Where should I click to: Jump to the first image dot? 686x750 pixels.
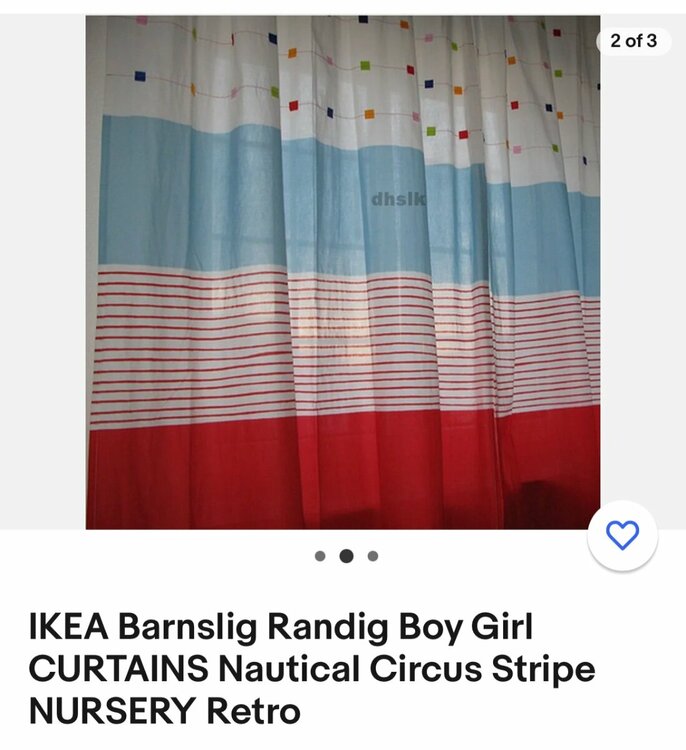pyautogui.click(x=320, y=556)
